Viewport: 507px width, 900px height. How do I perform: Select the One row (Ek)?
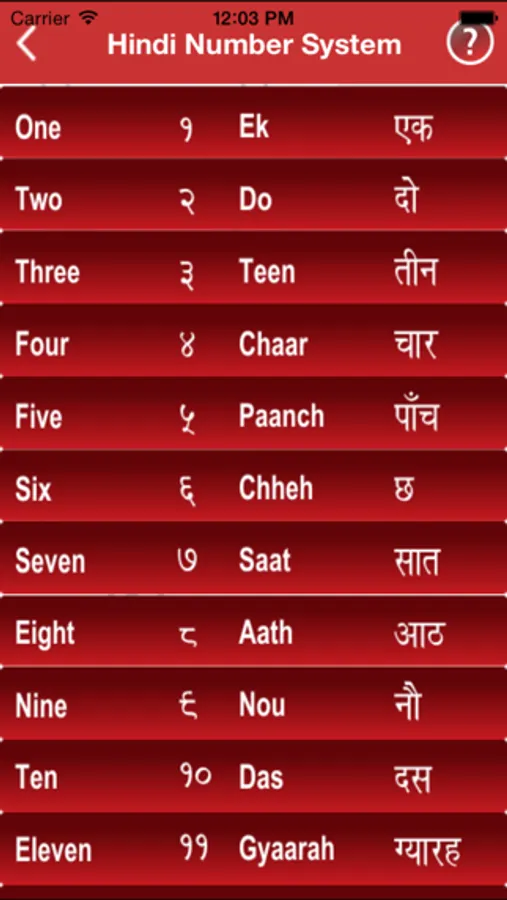253,122
